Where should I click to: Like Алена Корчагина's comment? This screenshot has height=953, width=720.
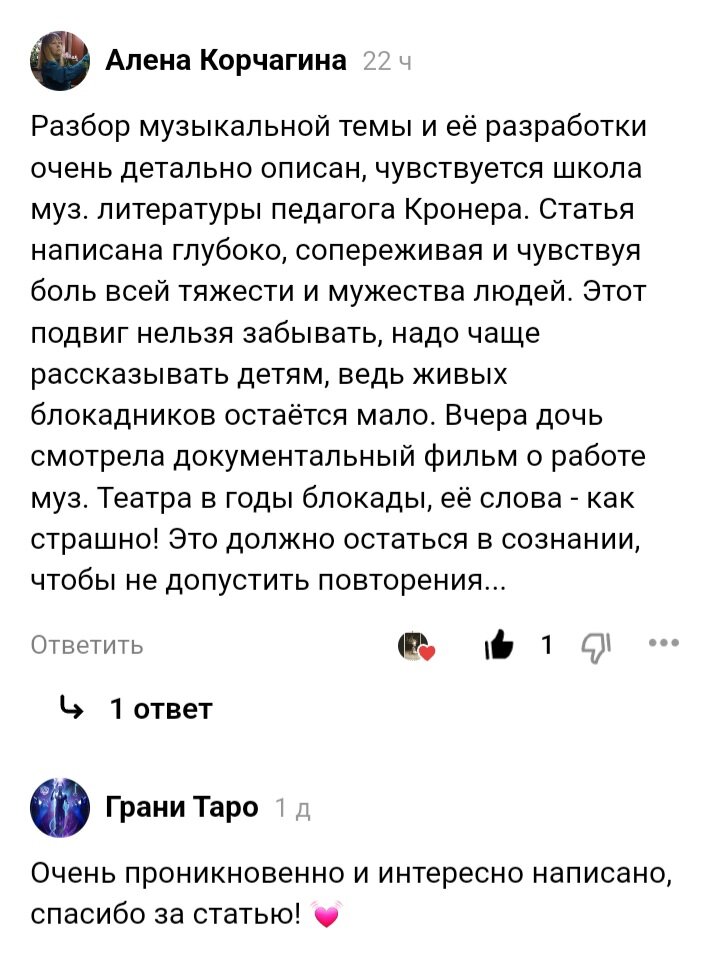(499, 644)
